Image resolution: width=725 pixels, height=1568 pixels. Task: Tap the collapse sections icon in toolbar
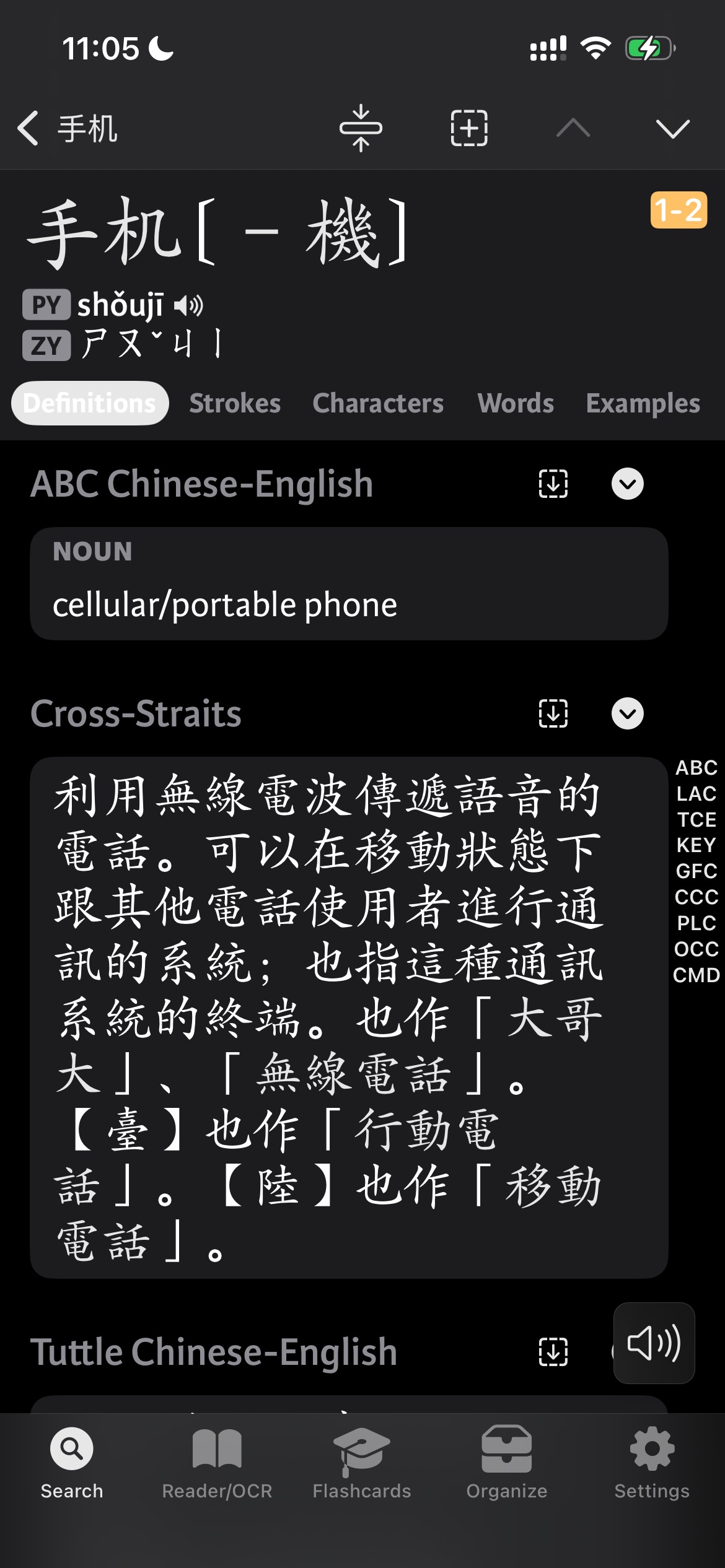click(x=361, y=129)
